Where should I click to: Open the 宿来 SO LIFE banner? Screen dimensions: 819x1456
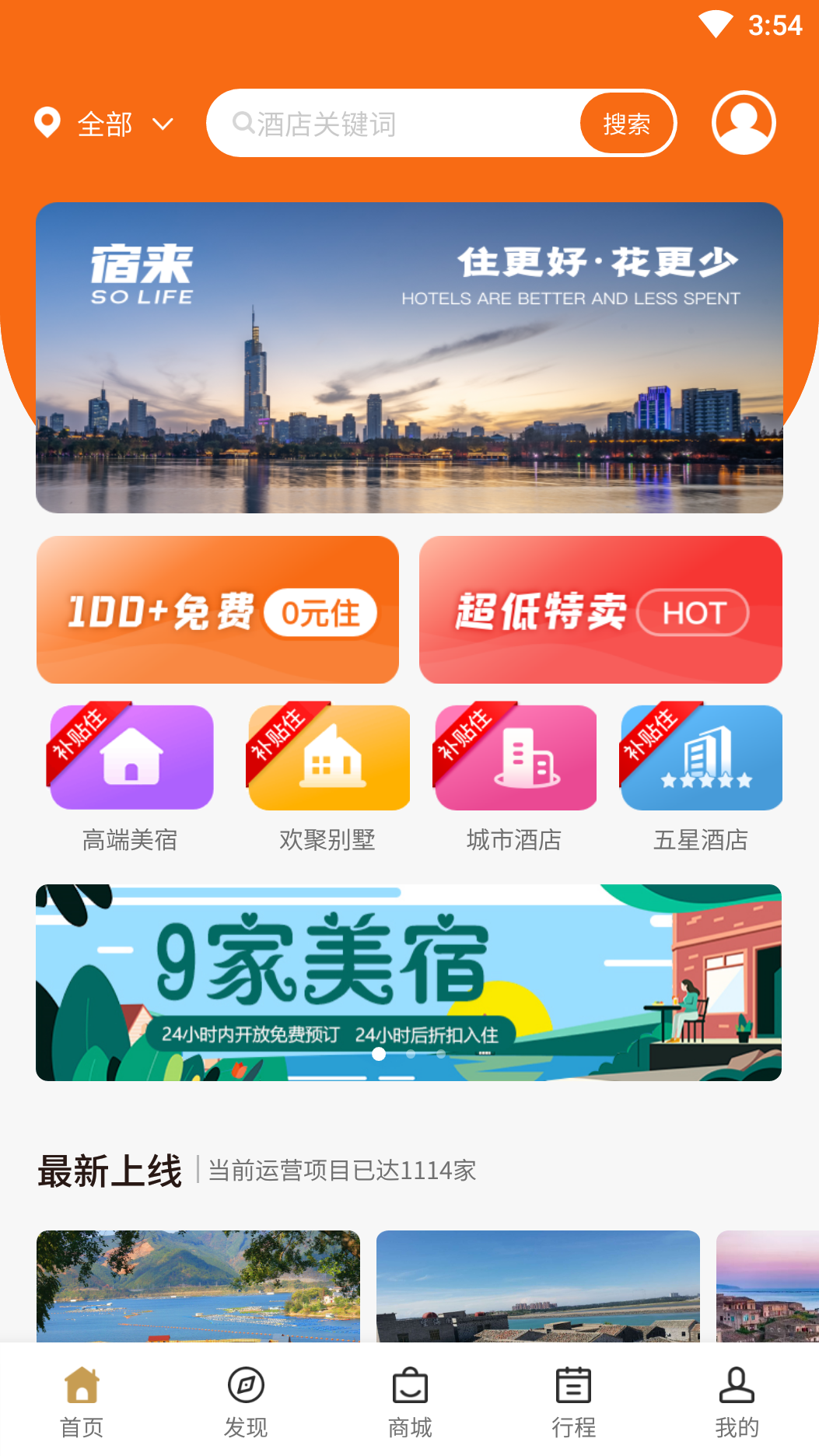click(409, 357)
